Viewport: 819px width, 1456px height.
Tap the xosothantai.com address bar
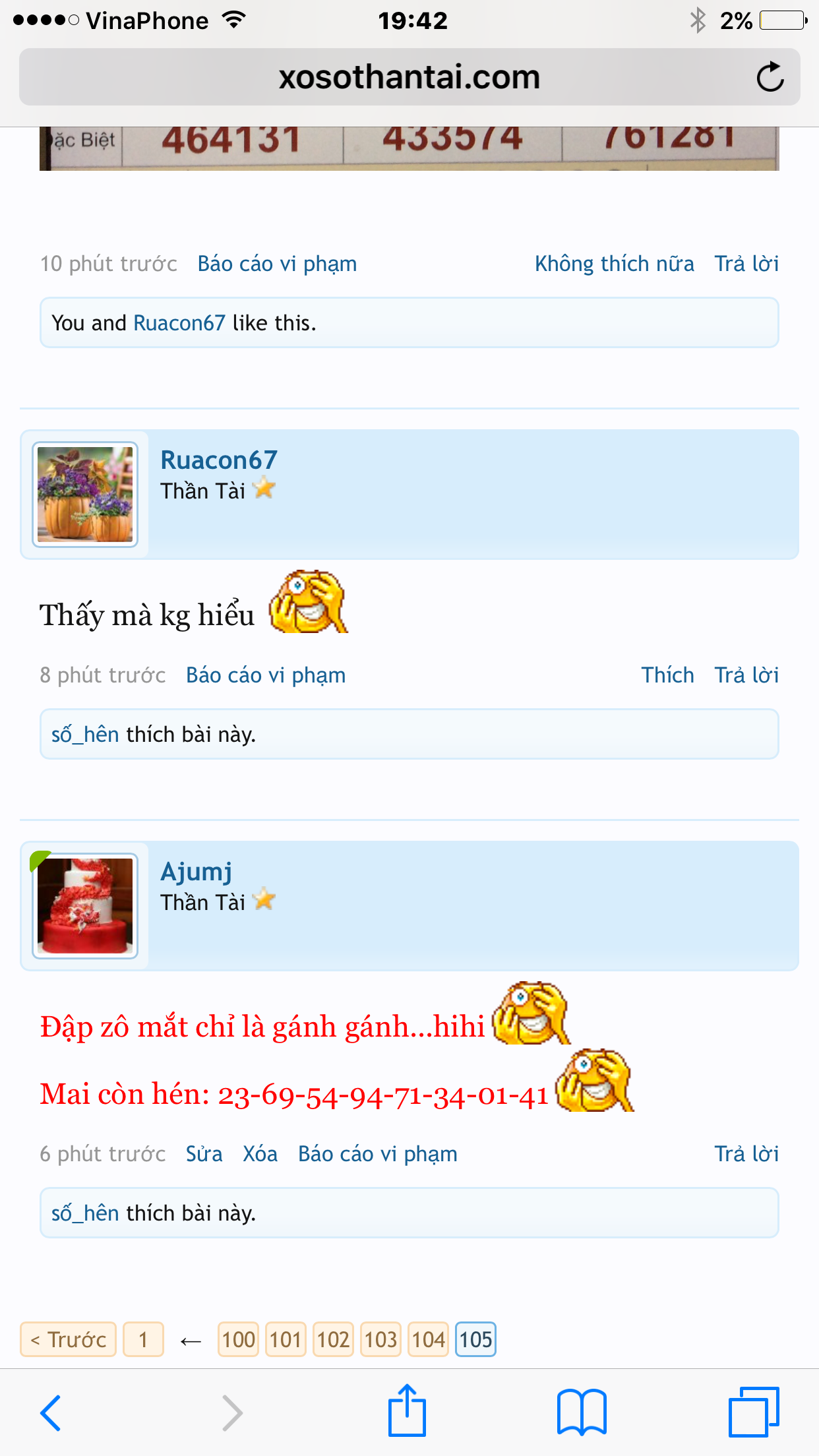[x=409, y=77]
